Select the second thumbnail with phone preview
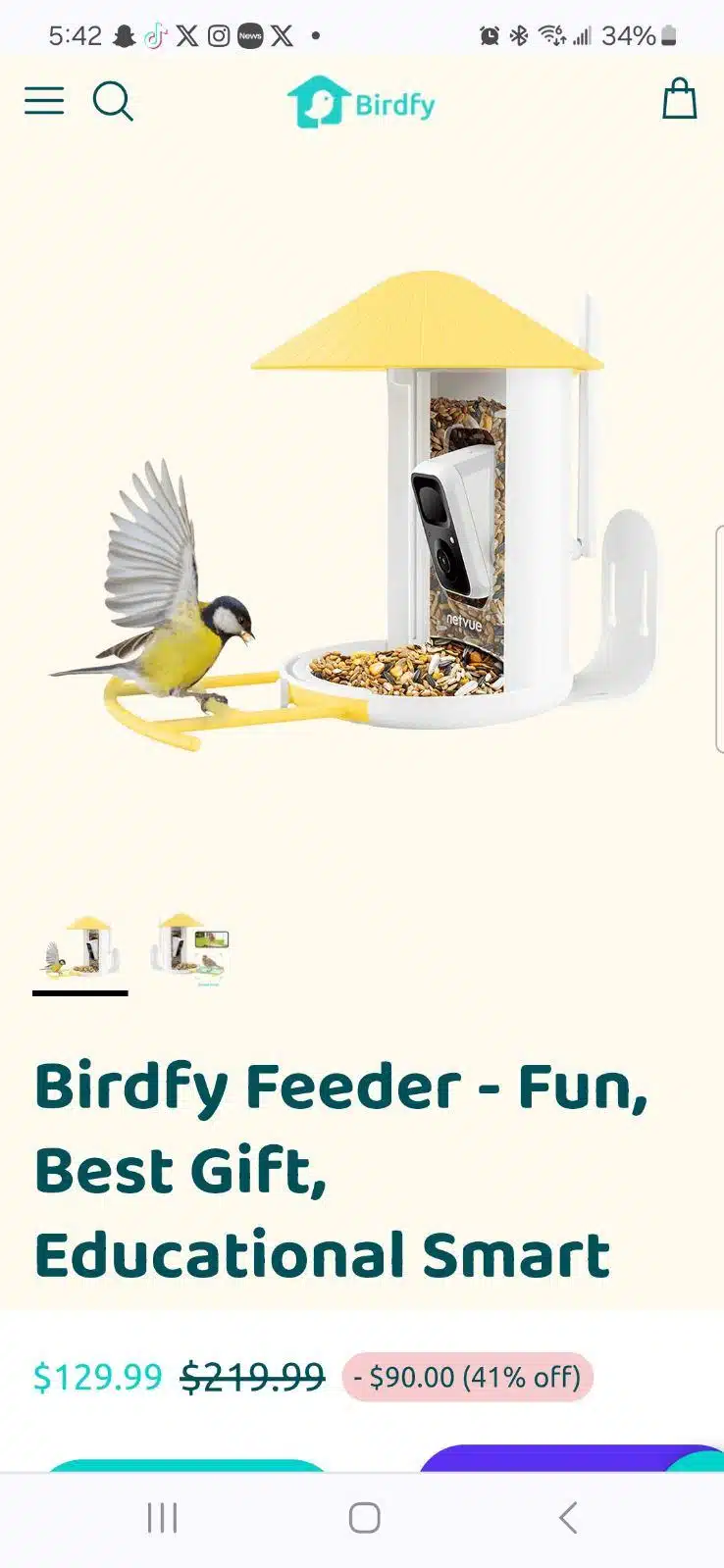724x1568 pixels. (190, 947)
